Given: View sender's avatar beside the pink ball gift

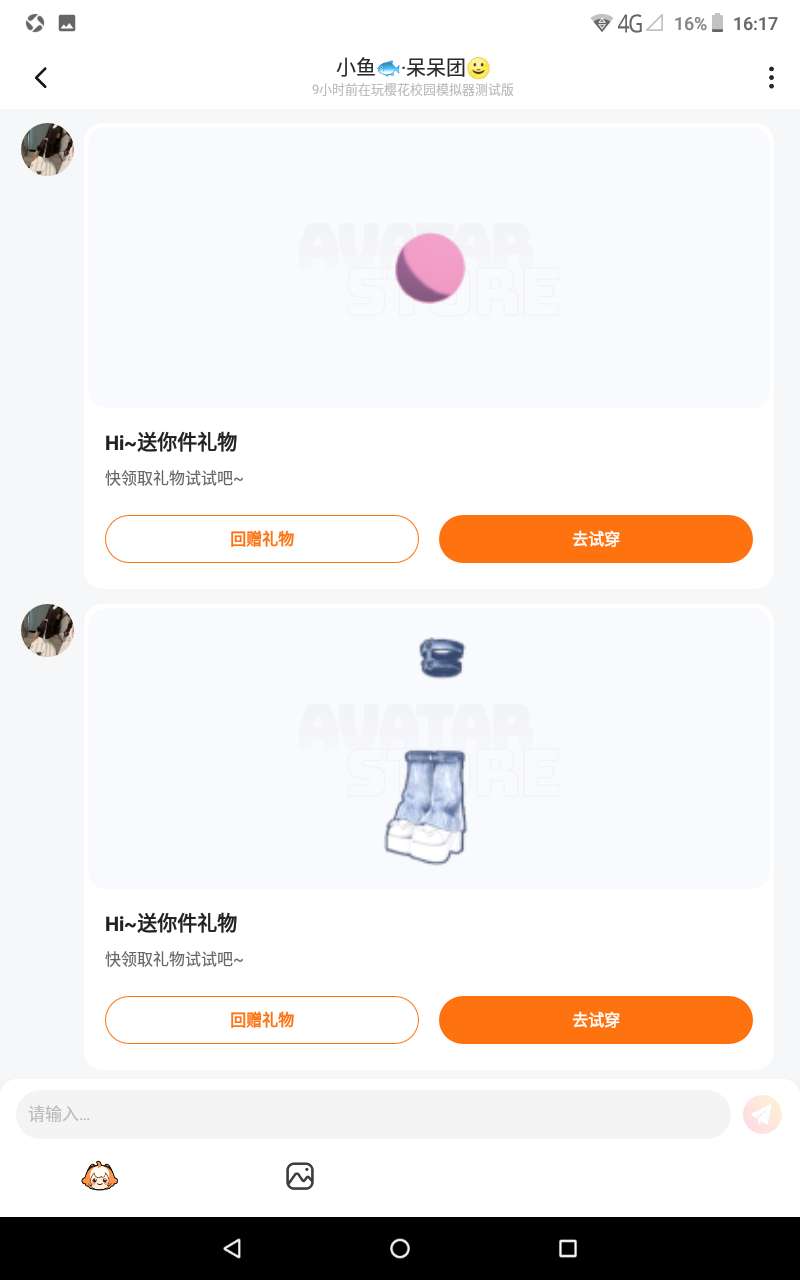Looking at the screenshot, I should [x=47, y=150].
